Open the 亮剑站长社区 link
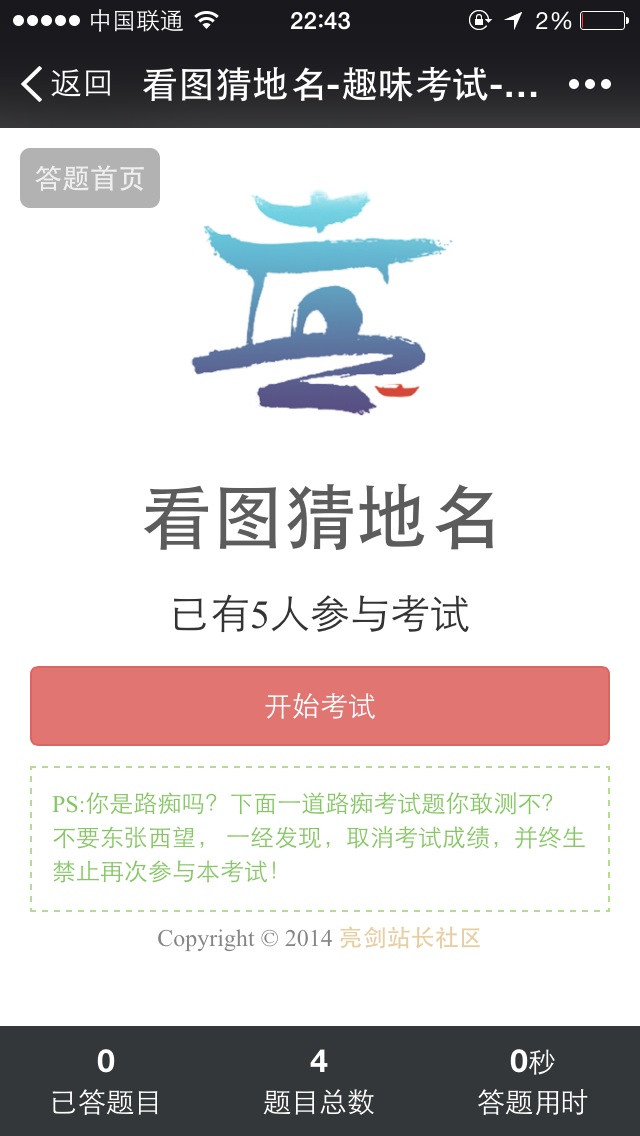 (410, 939)
